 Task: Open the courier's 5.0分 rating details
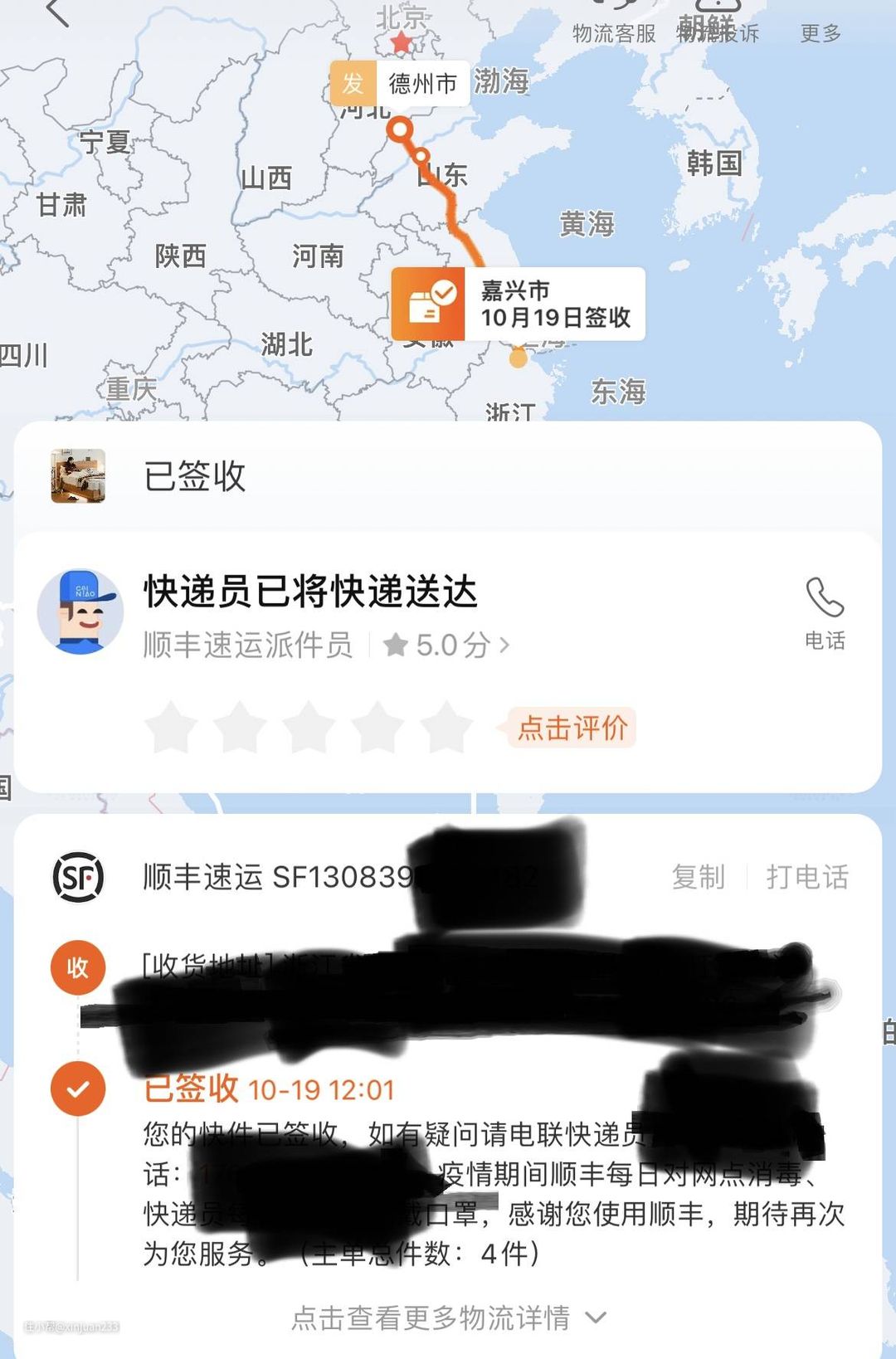(447, 645)
